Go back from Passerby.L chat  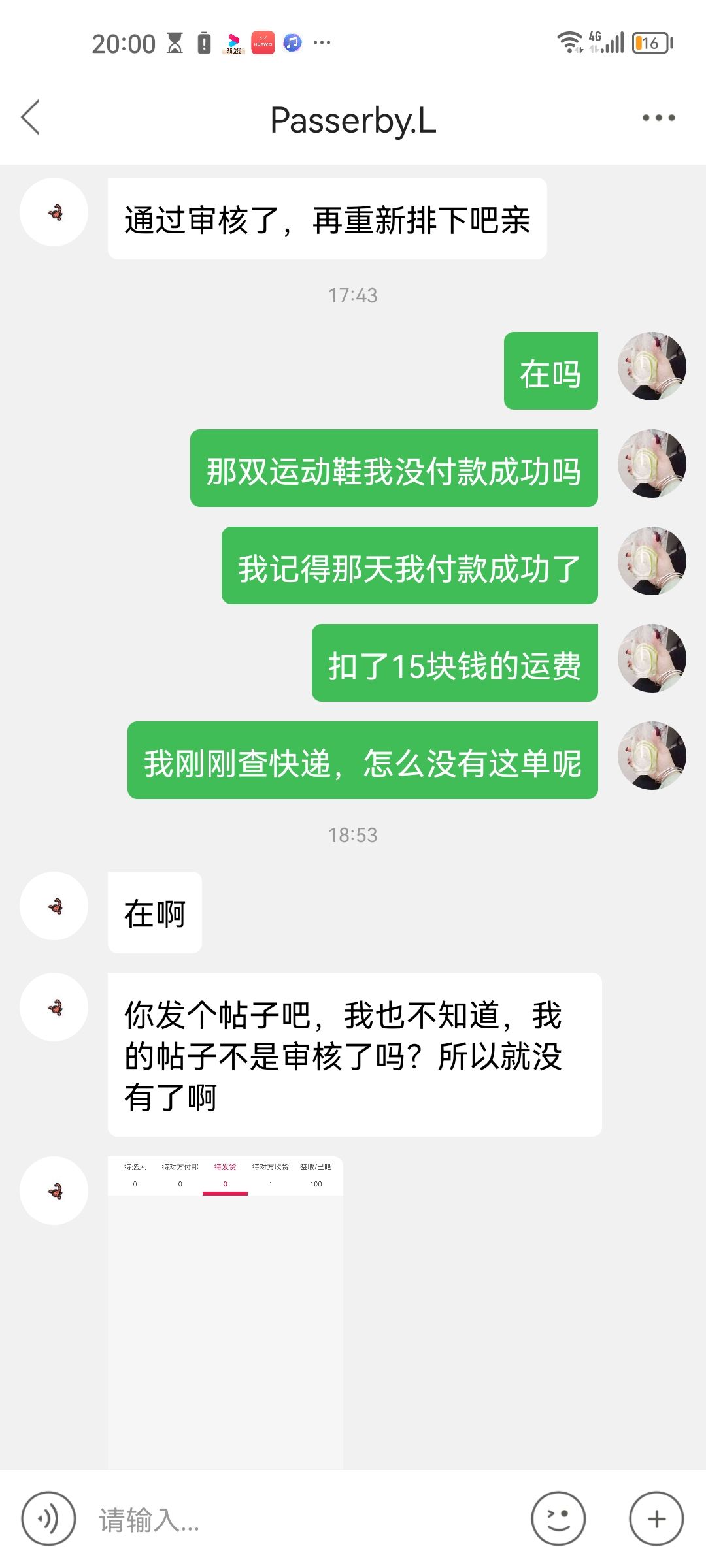[x=31, y=118]
